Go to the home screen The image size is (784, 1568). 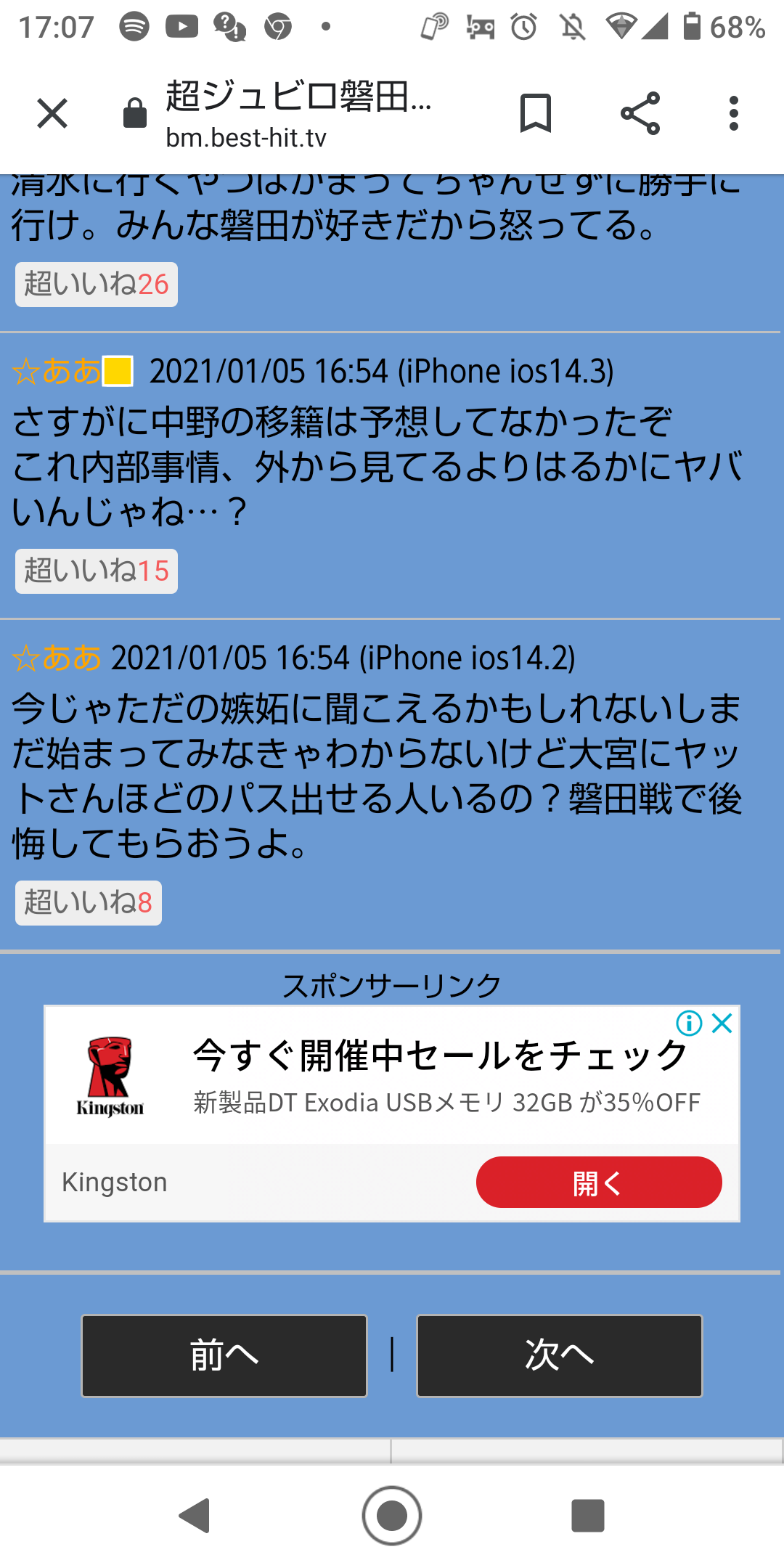click(392, 1516)
